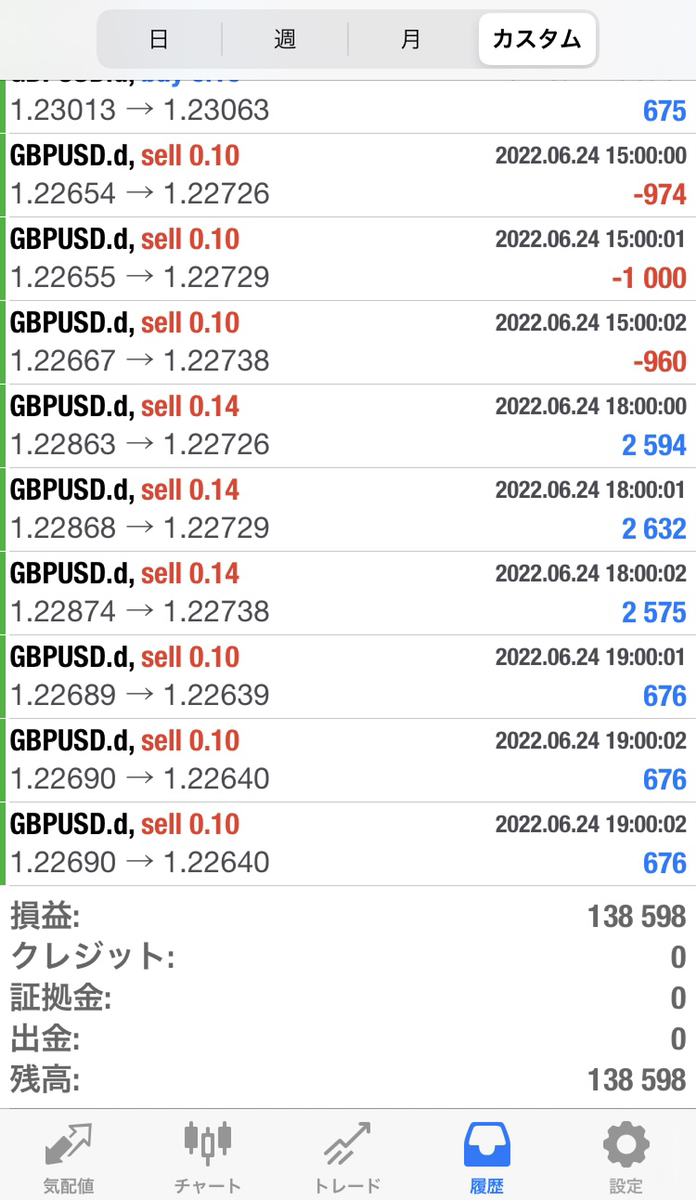Screen dimensions: 696x1200
Task: Open the sell 0.14 trade at 18:00:01
Action: 348,509
